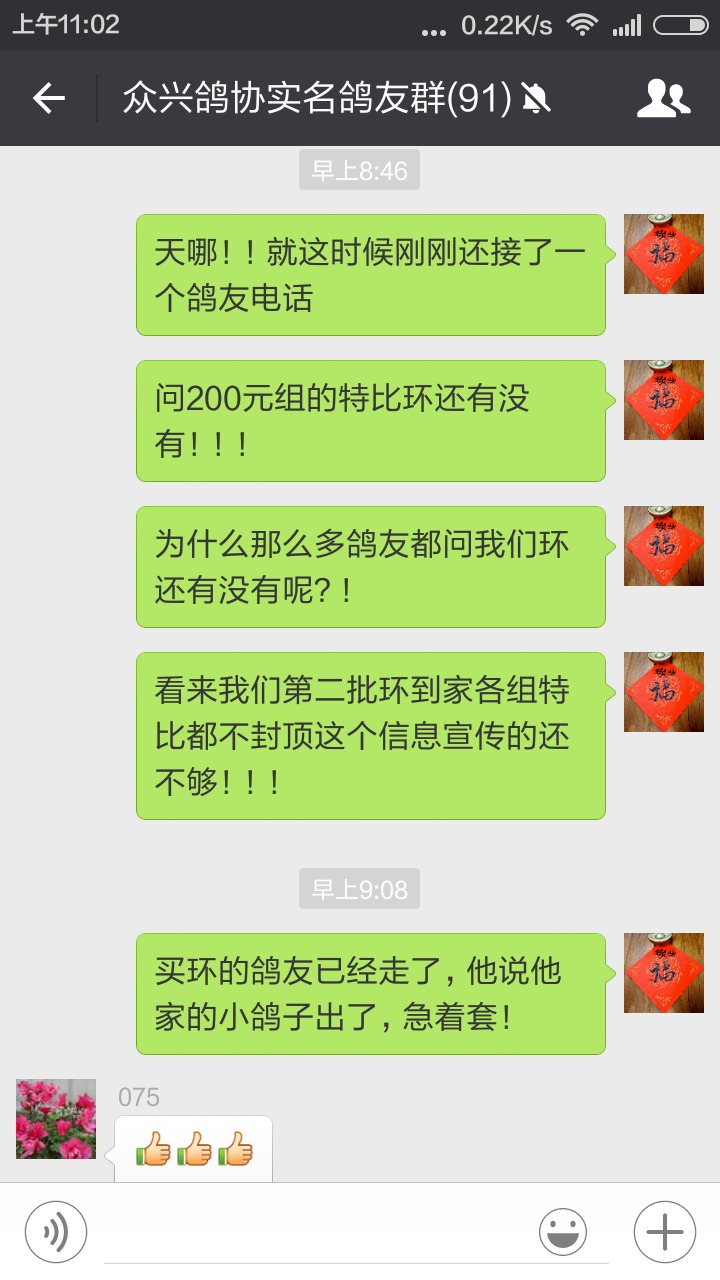Viewport: 720px width, 1280px height.
Task: Open profile of user 075 via flower avatar
Action: pos(56,1119)
